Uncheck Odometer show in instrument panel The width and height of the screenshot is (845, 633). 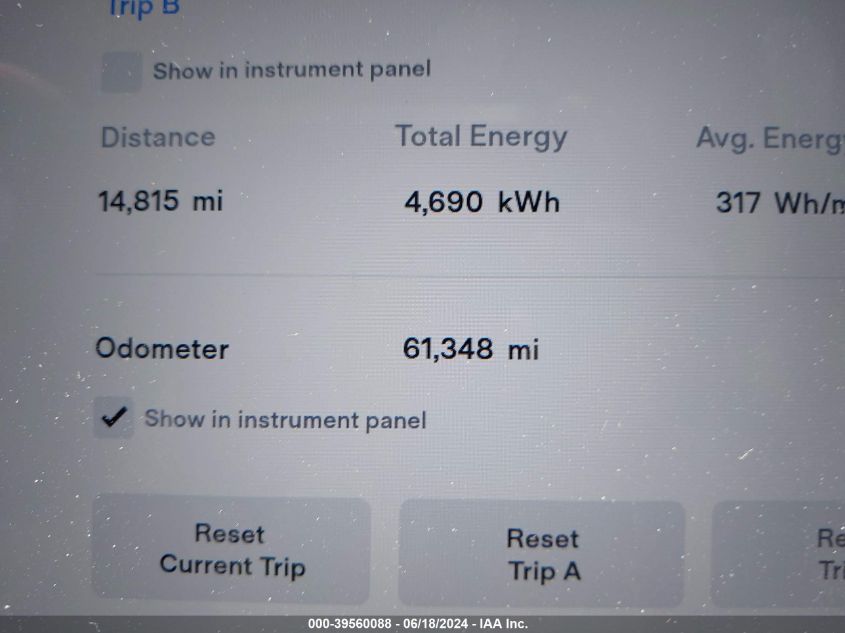(114, 417)
